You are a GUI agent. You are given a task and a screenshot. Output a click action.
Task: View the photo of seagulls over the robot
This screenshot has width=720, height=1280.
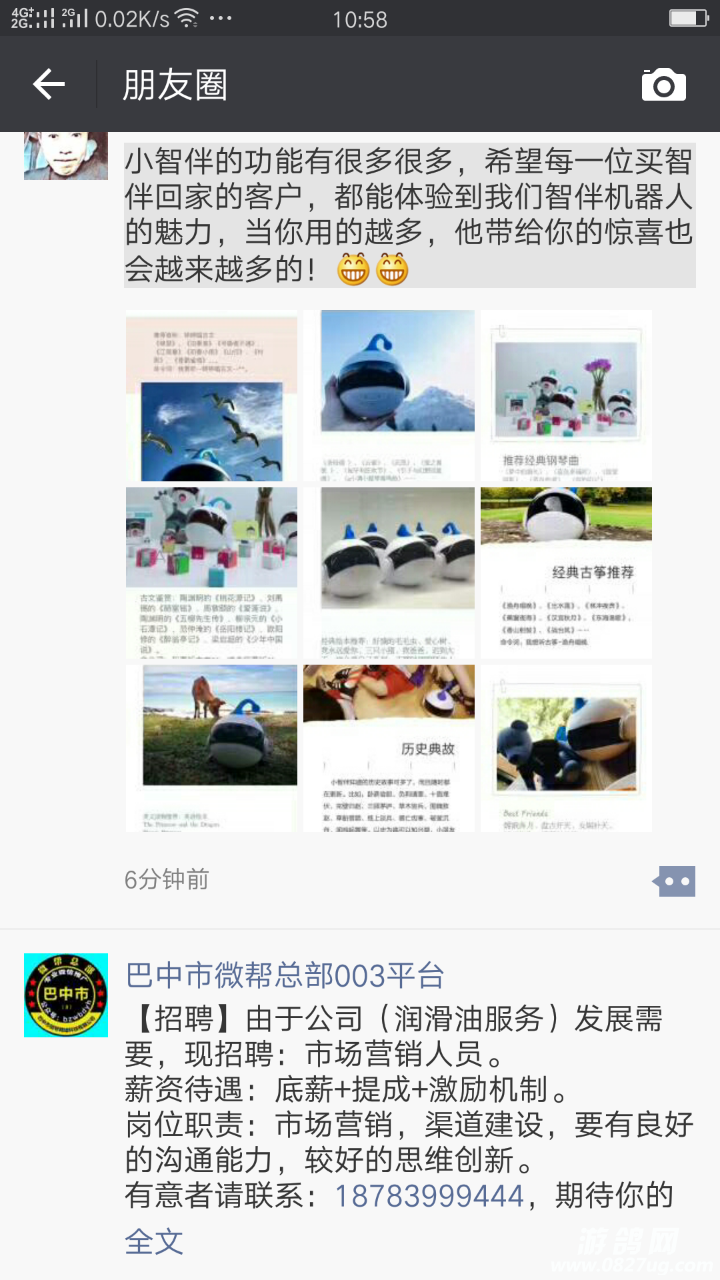tap(212, 396)
